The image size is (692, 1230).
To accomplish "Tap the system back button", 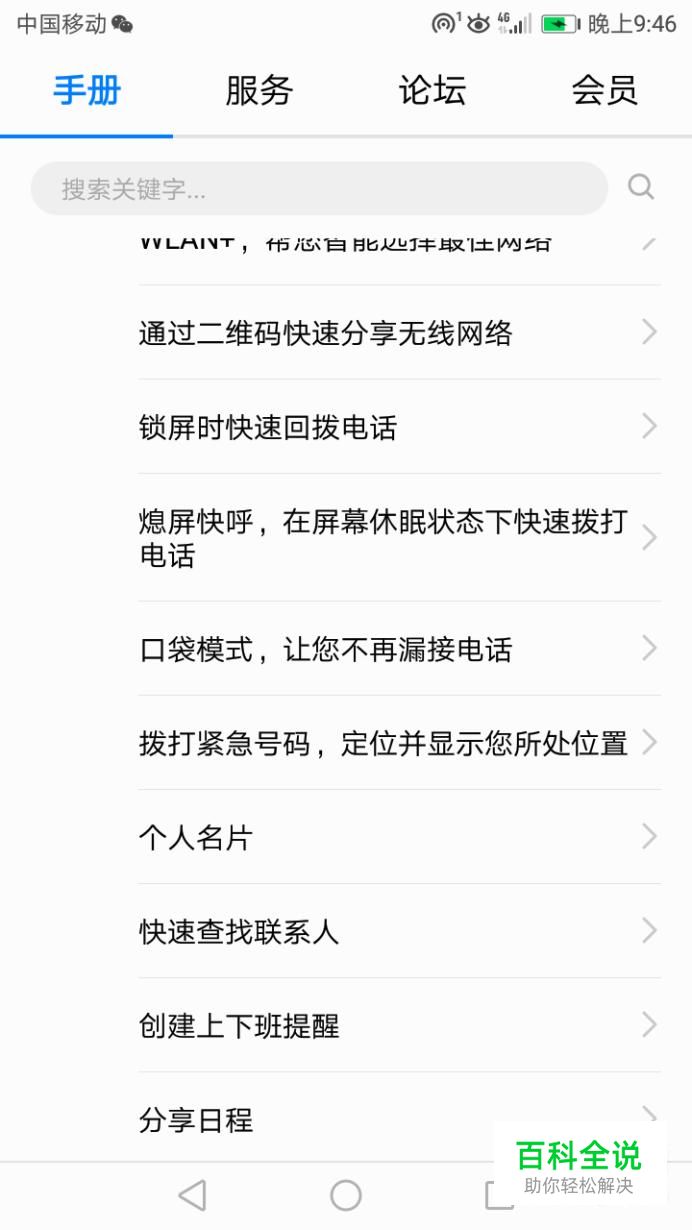I will [192, 1195].
